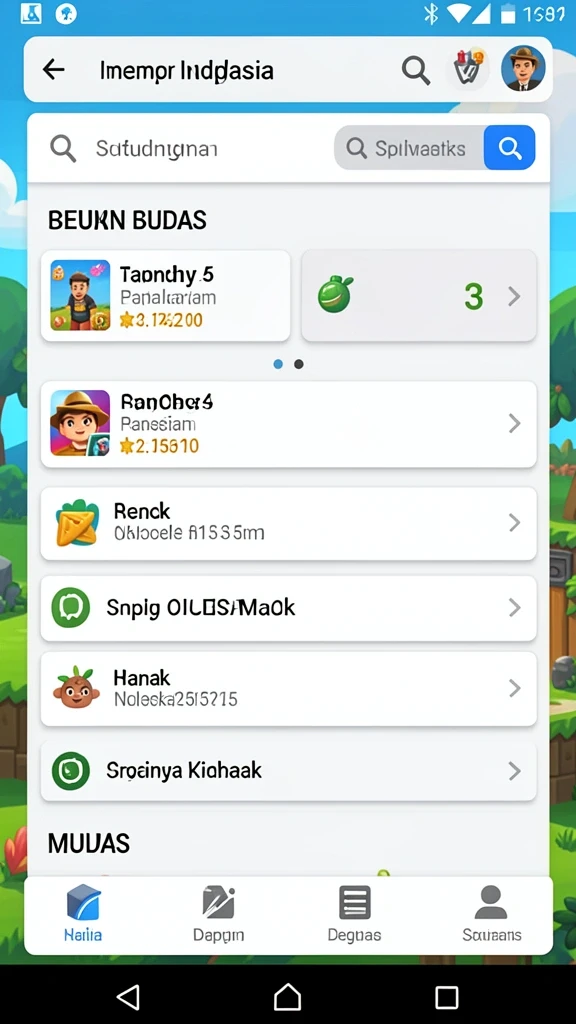Open the Hanak row

coord(289,688)
